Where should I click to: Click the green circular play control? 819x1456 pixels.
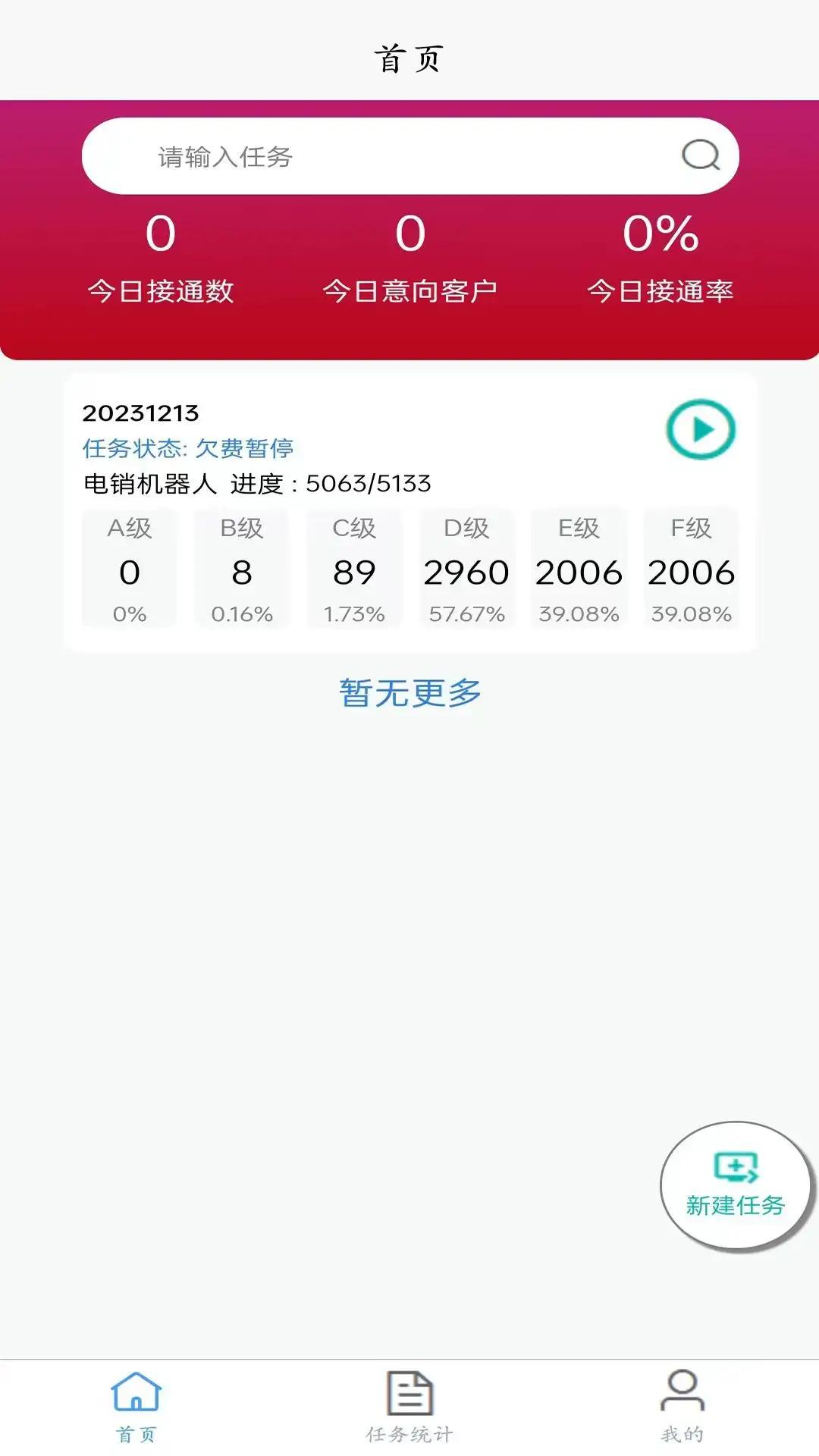click(701, 428)
